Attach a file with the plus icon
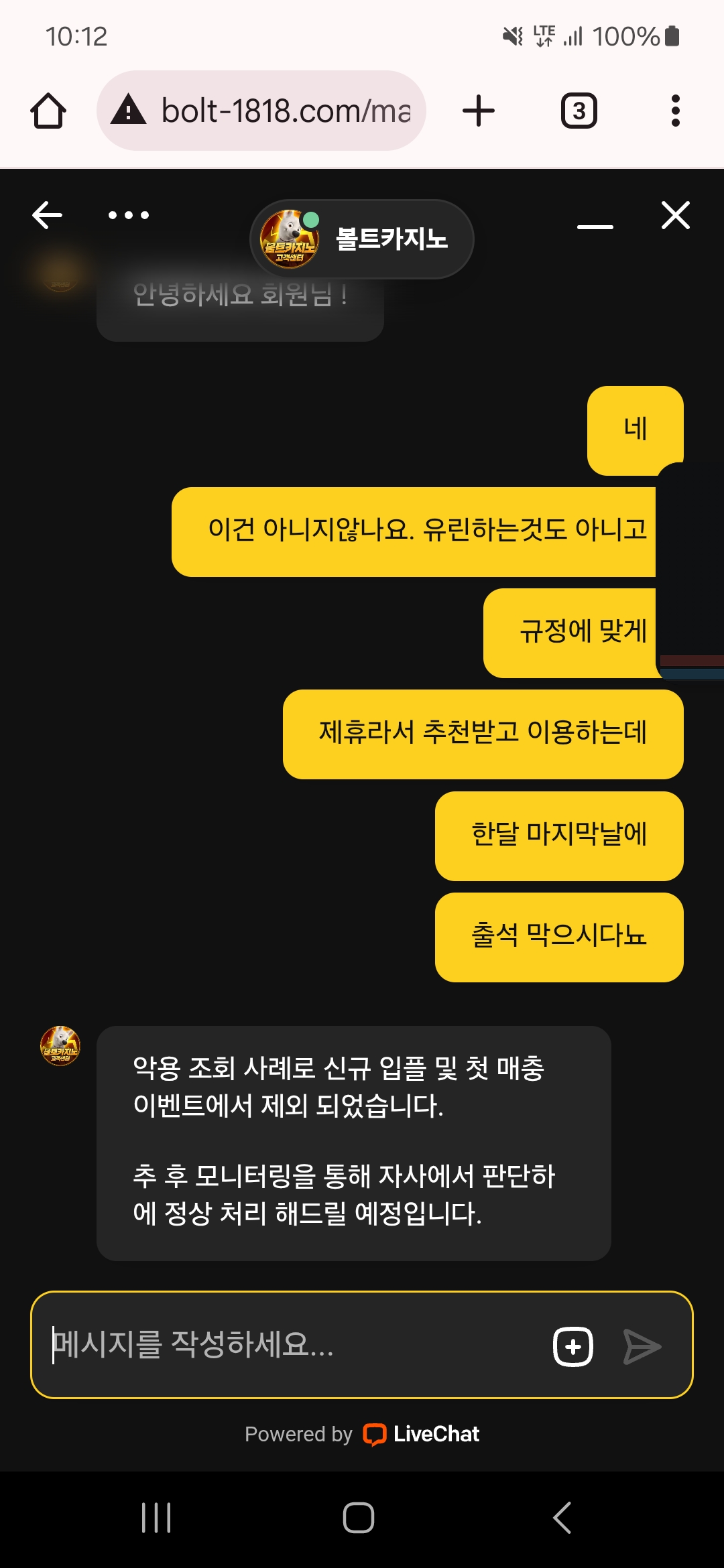 click(x=573, y=1346)
